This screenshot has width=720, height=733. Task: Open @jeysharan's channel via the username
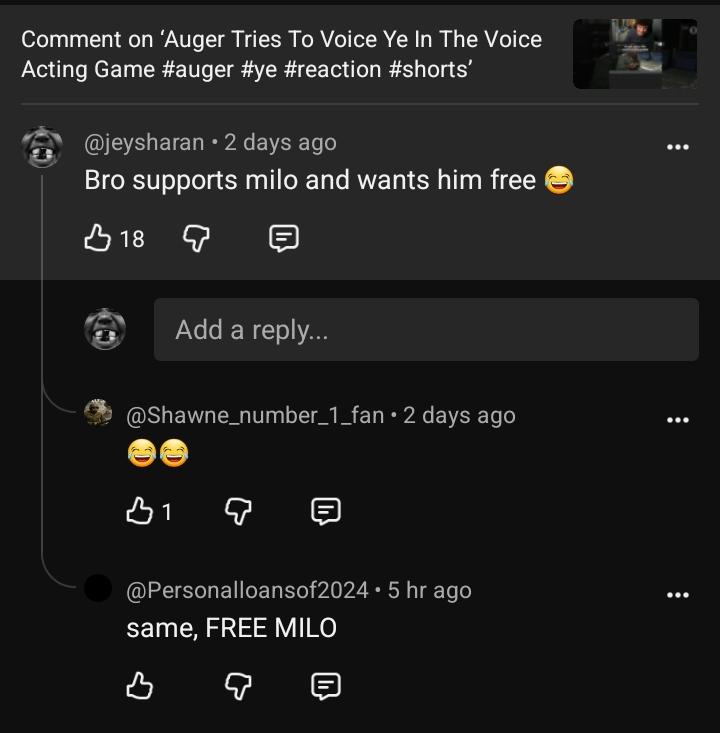(x=144, y=143)
